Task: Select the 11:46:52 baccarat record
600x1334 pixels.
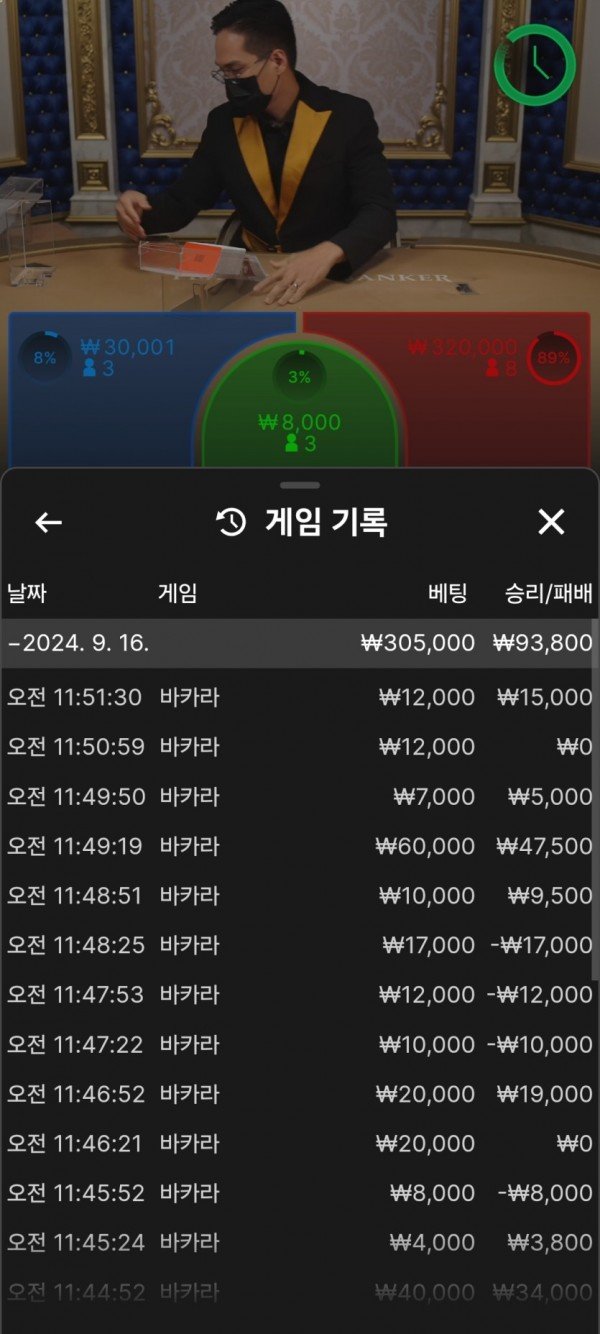Action: (x=298, y=1094)
